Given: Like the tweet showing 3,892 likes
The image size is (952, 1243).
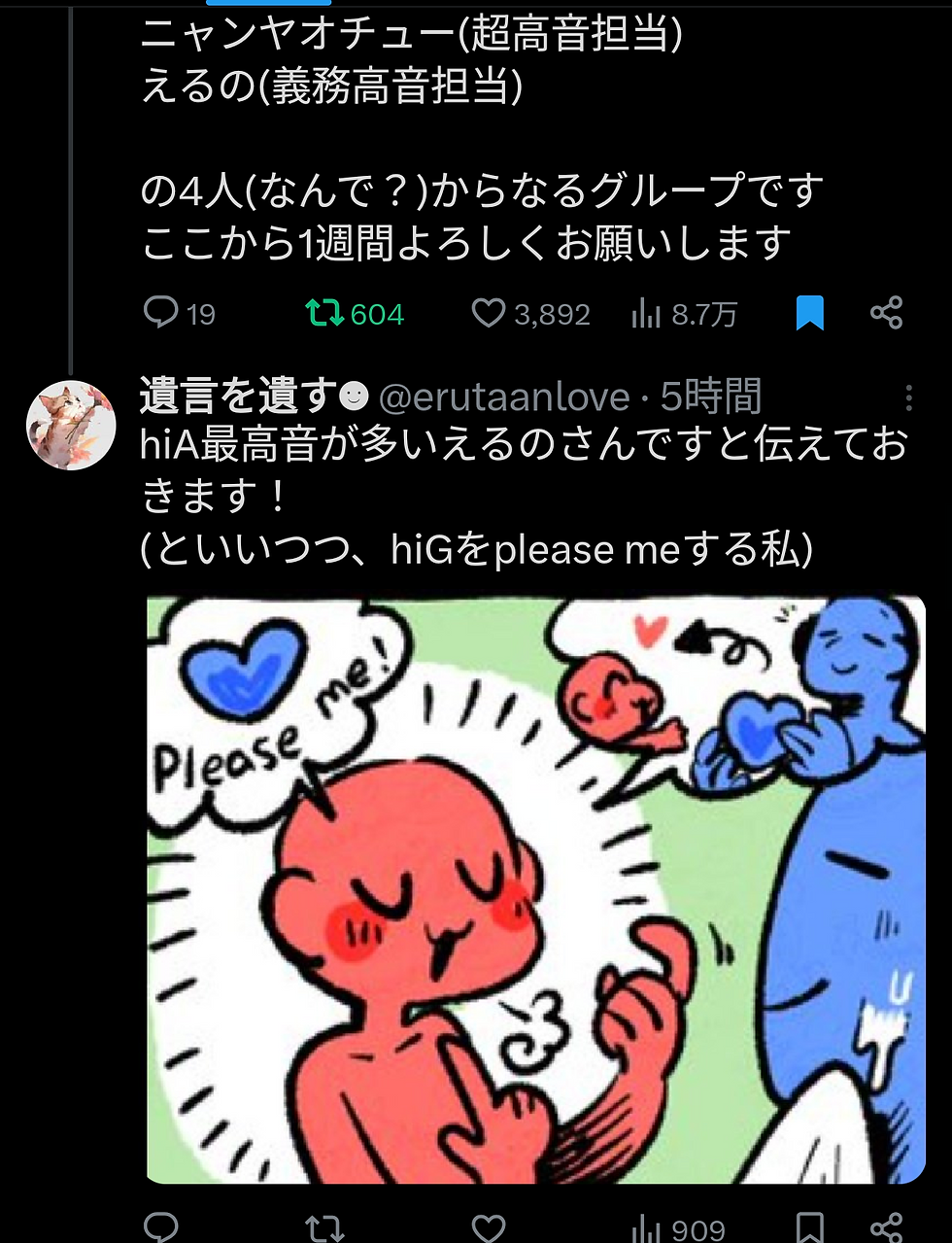Looking at the screenshot, I should 492,313.
